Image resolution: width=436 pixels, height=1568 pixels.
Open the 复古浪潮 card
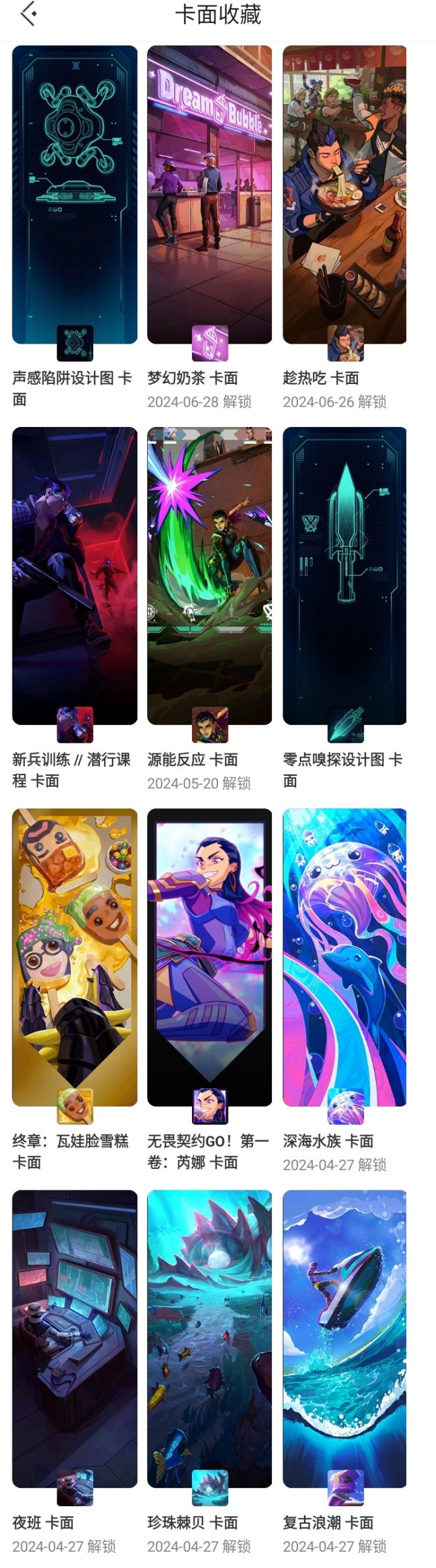click(344, 1339)
